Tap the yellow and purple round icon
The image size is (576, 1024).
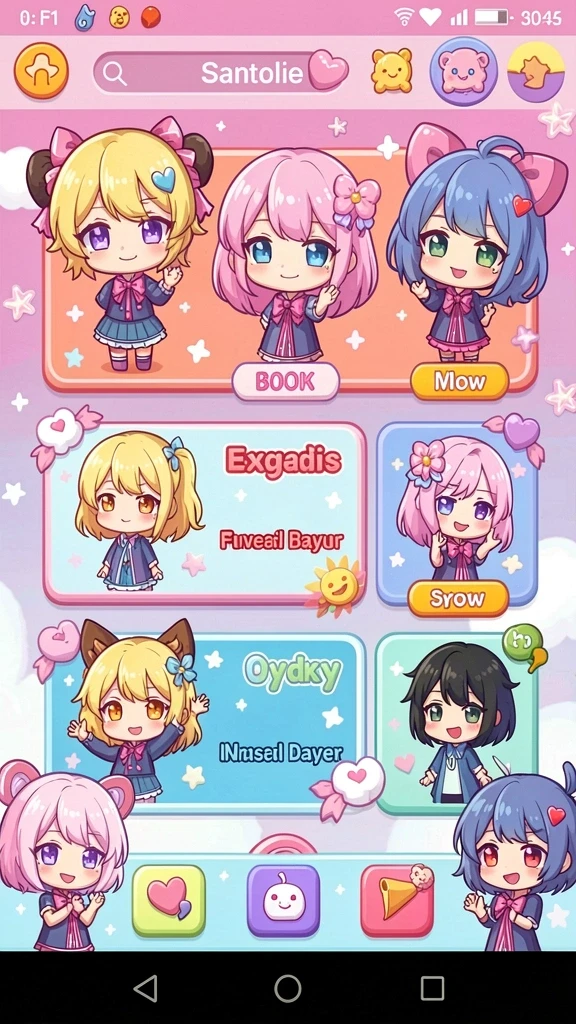coord(536,72)
